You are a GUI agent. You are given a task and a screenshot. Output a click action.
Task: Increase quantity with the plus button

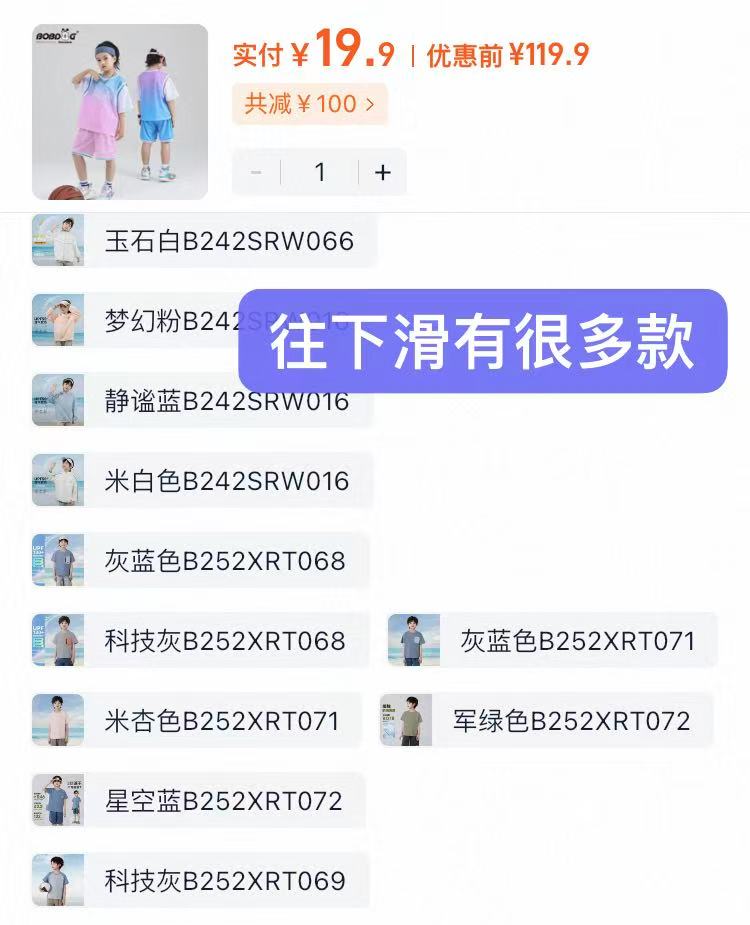click(x=382, y=172)
